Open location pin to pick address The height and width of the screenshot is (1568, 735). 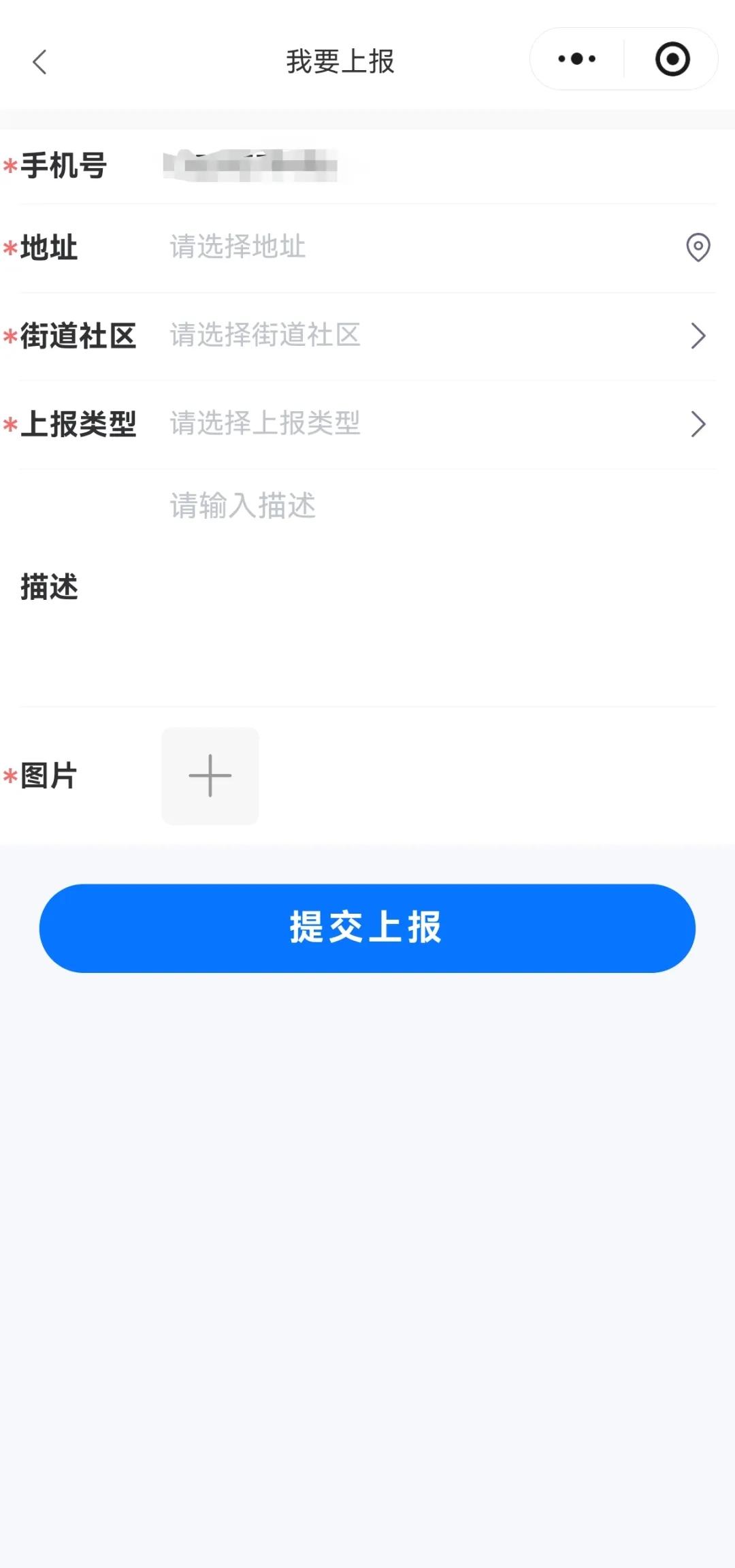point(698,247)
